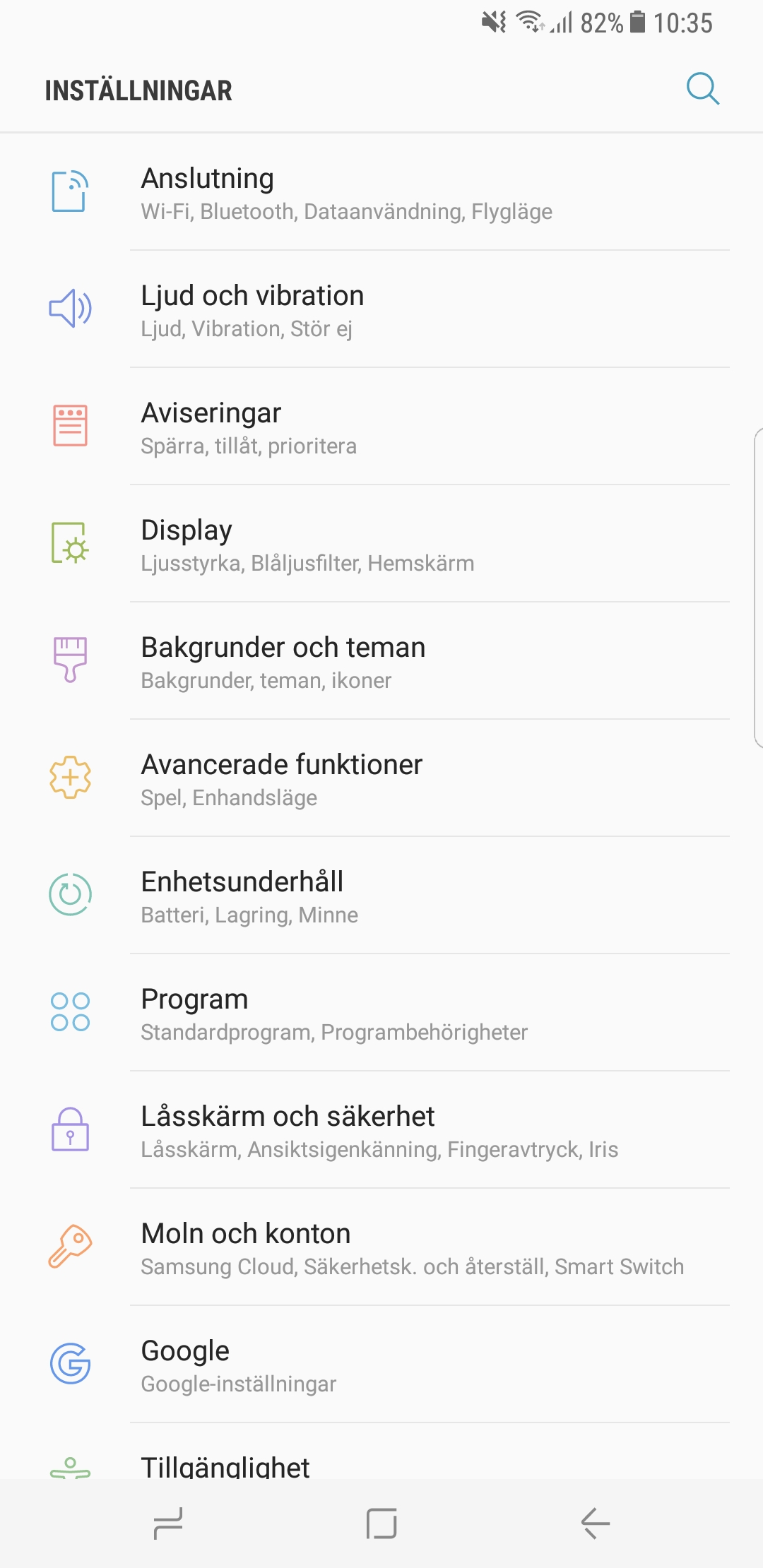Viewport: 763px width, 1568px height.
Task: Open Tillgänglighet settings
Action: [381, 1466]
